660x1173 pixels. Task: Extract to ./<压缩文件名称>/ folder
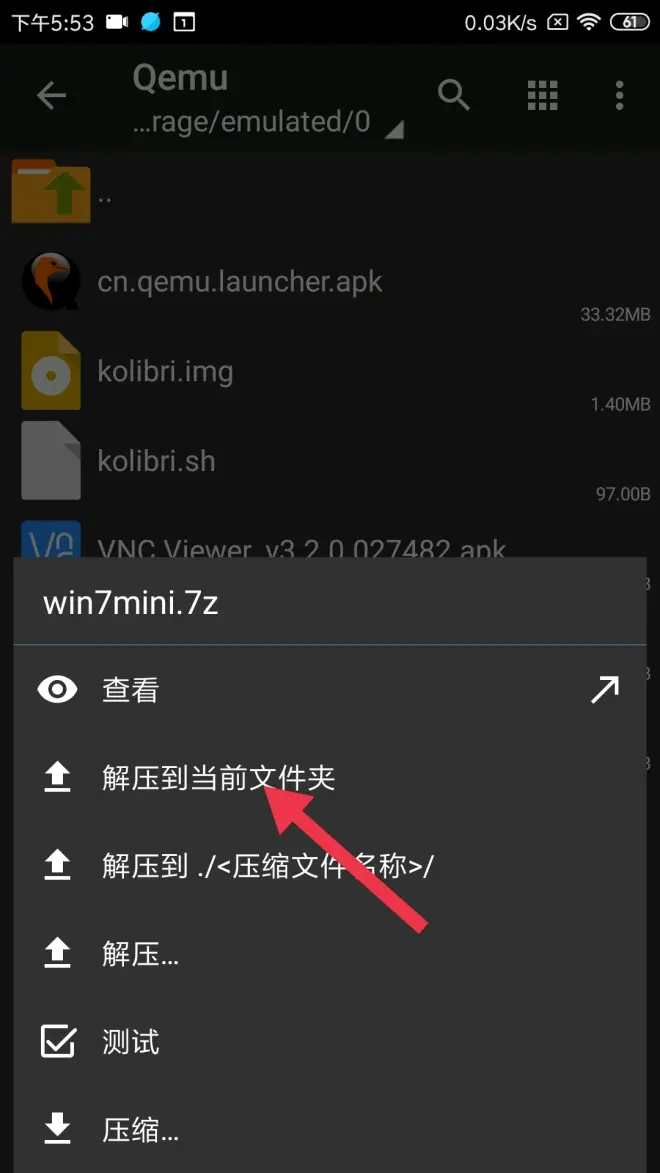coord(268,866)
